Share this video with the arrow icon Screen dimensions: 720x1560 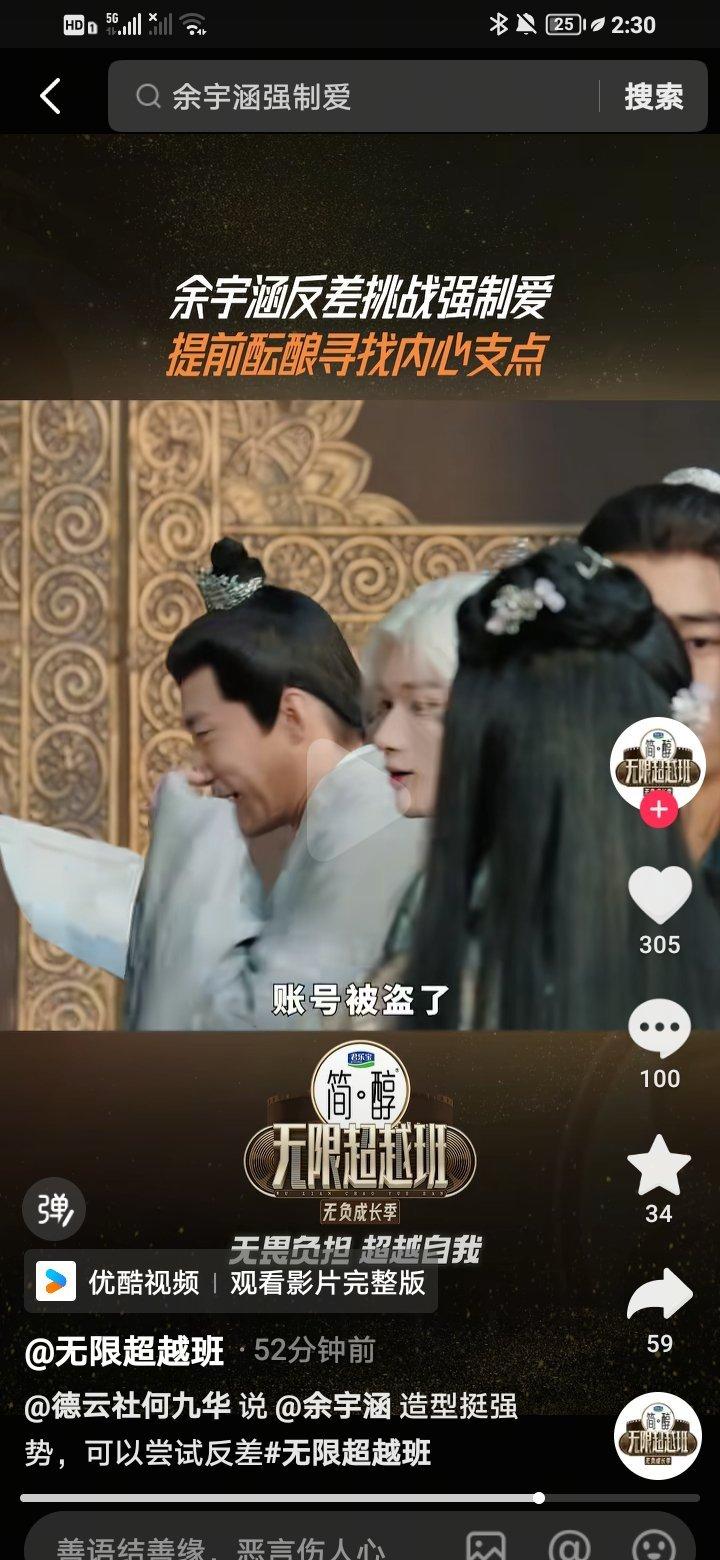(659, 1296)
